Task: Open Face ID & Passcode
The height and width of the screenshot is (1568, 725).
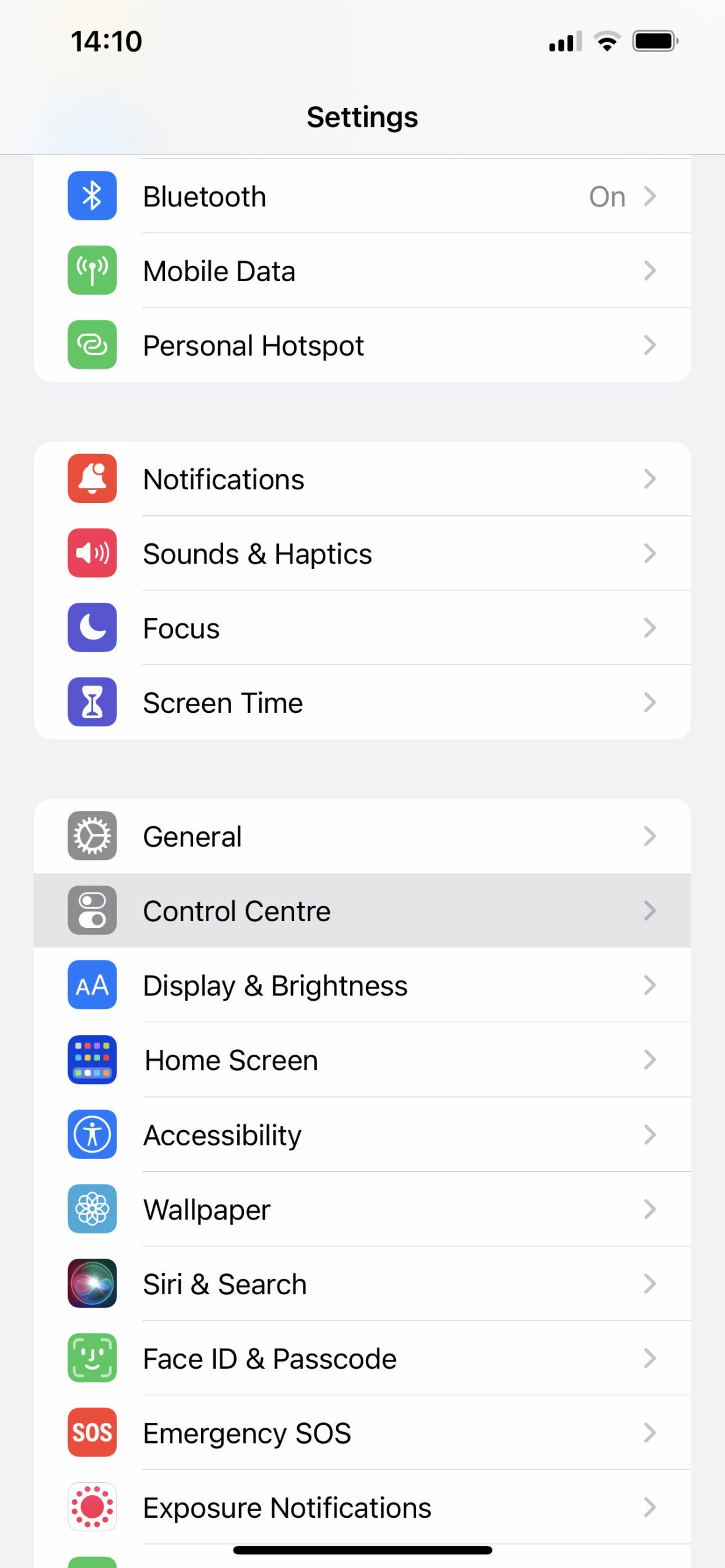Action: pos(362,1359)
